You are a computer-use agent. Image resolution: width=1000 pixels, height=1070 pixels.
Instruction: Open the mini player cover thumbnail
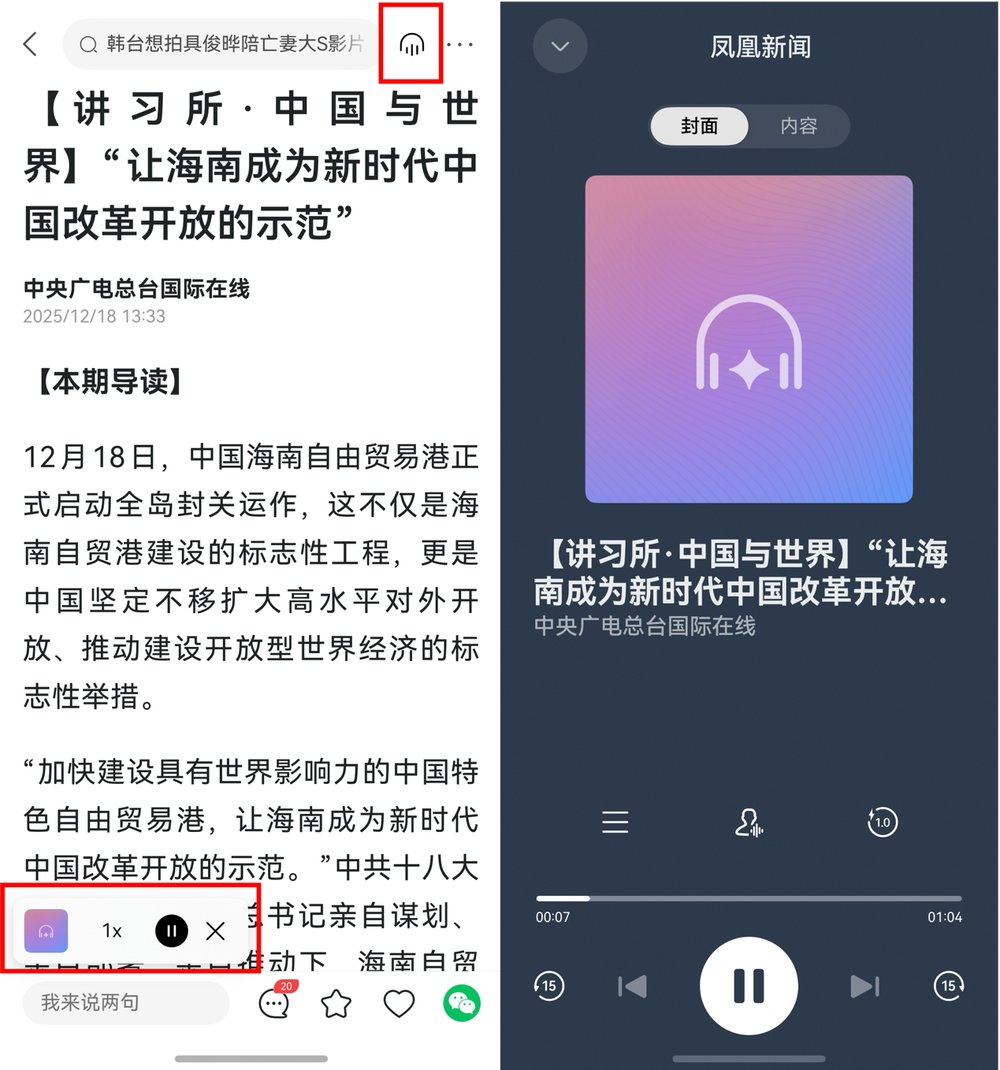[x=46, y=931]
